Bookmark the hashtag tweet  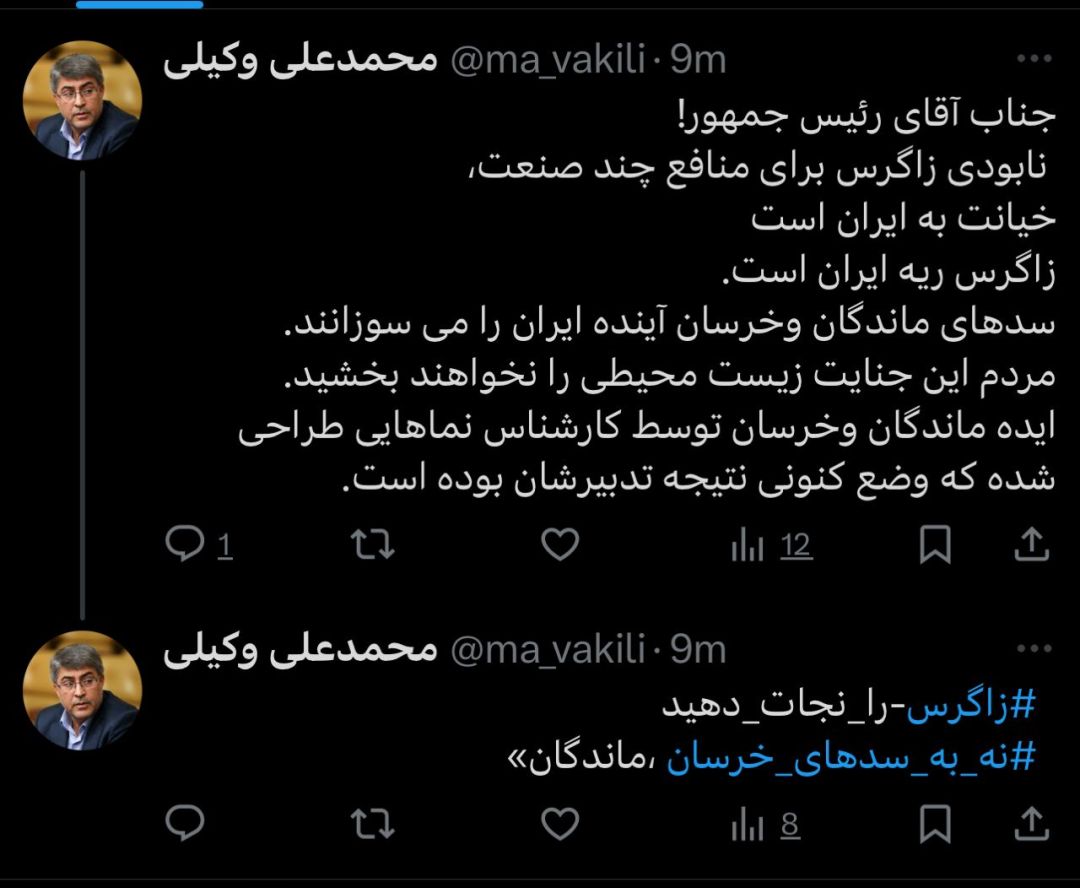click(934, 825)
